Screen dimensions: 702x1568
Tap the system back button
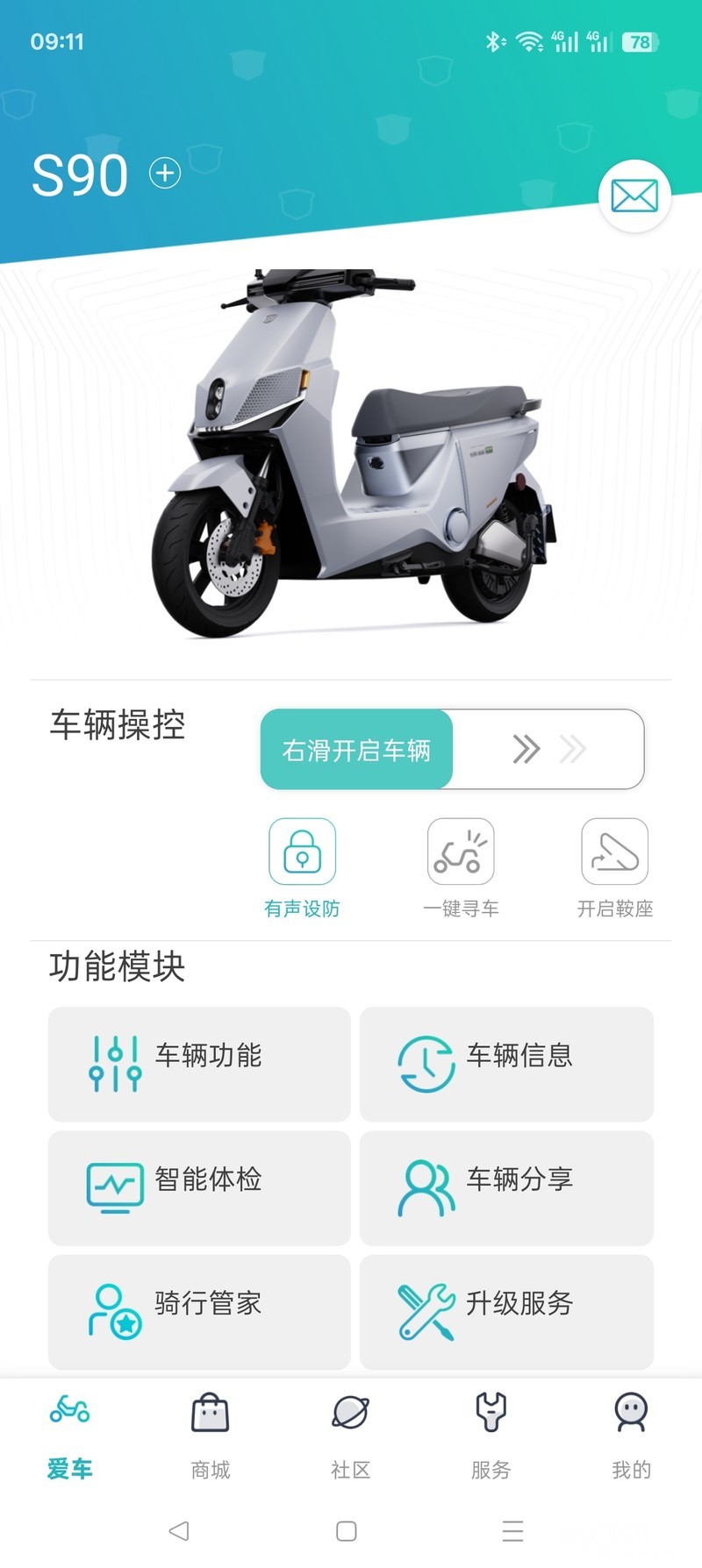[179, 1531]
